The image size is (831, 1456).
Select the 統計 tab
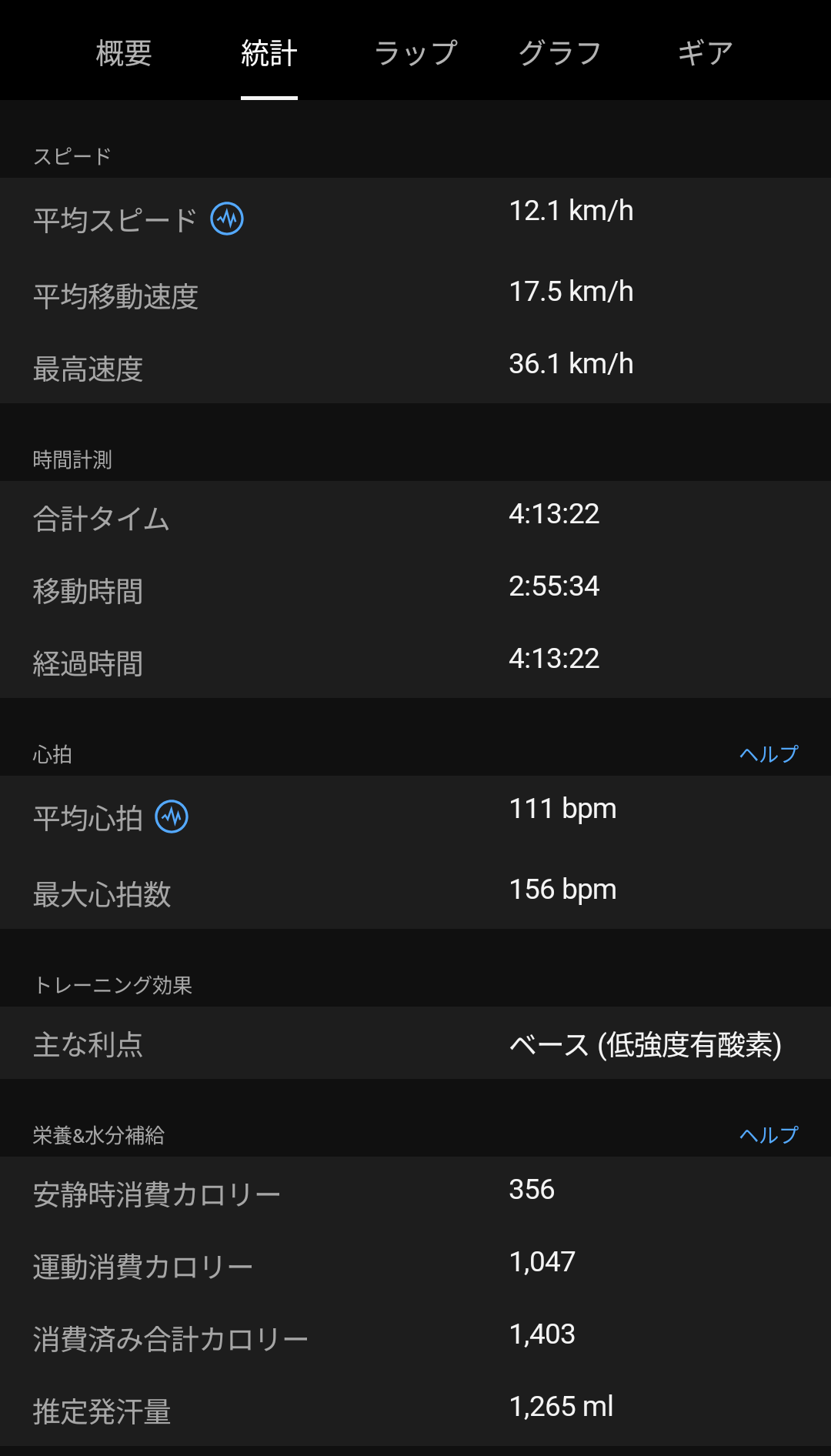[269, 53]
